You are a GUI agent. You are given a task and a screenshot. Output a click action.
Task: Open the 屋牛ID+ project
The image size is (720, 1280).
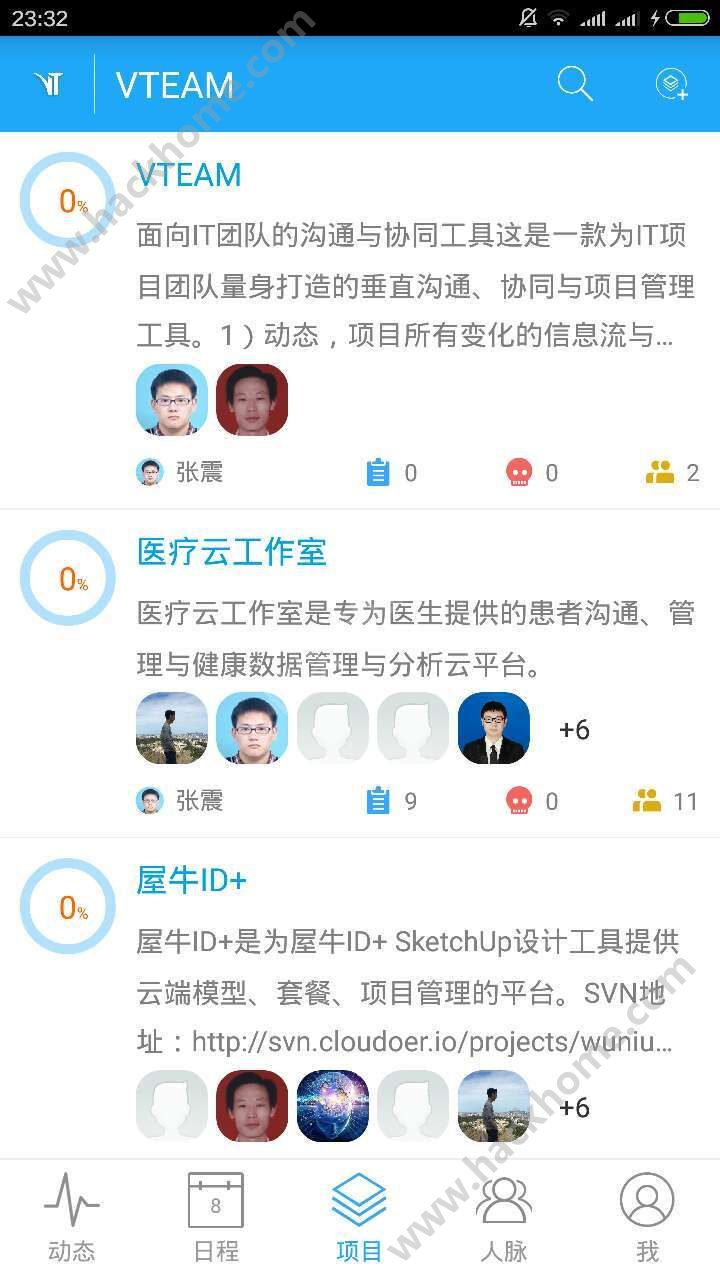(x=192, y=880)
